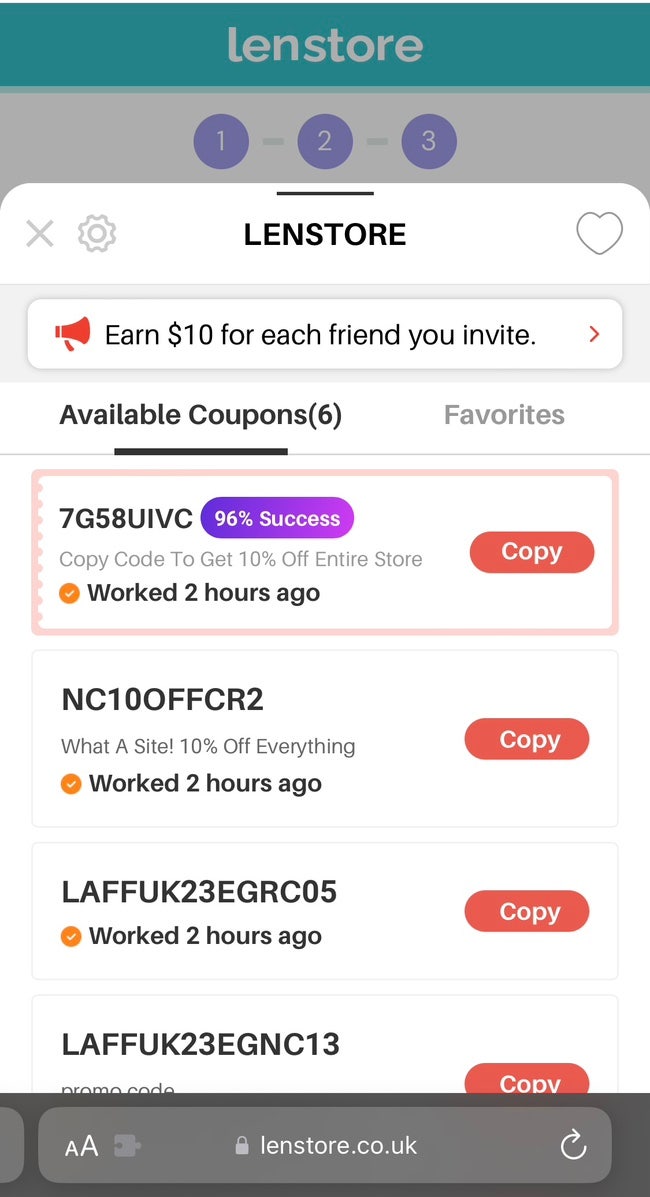Select the Available Coupons tab
The height and width of the screenshot is (1197, 650).
201,415
